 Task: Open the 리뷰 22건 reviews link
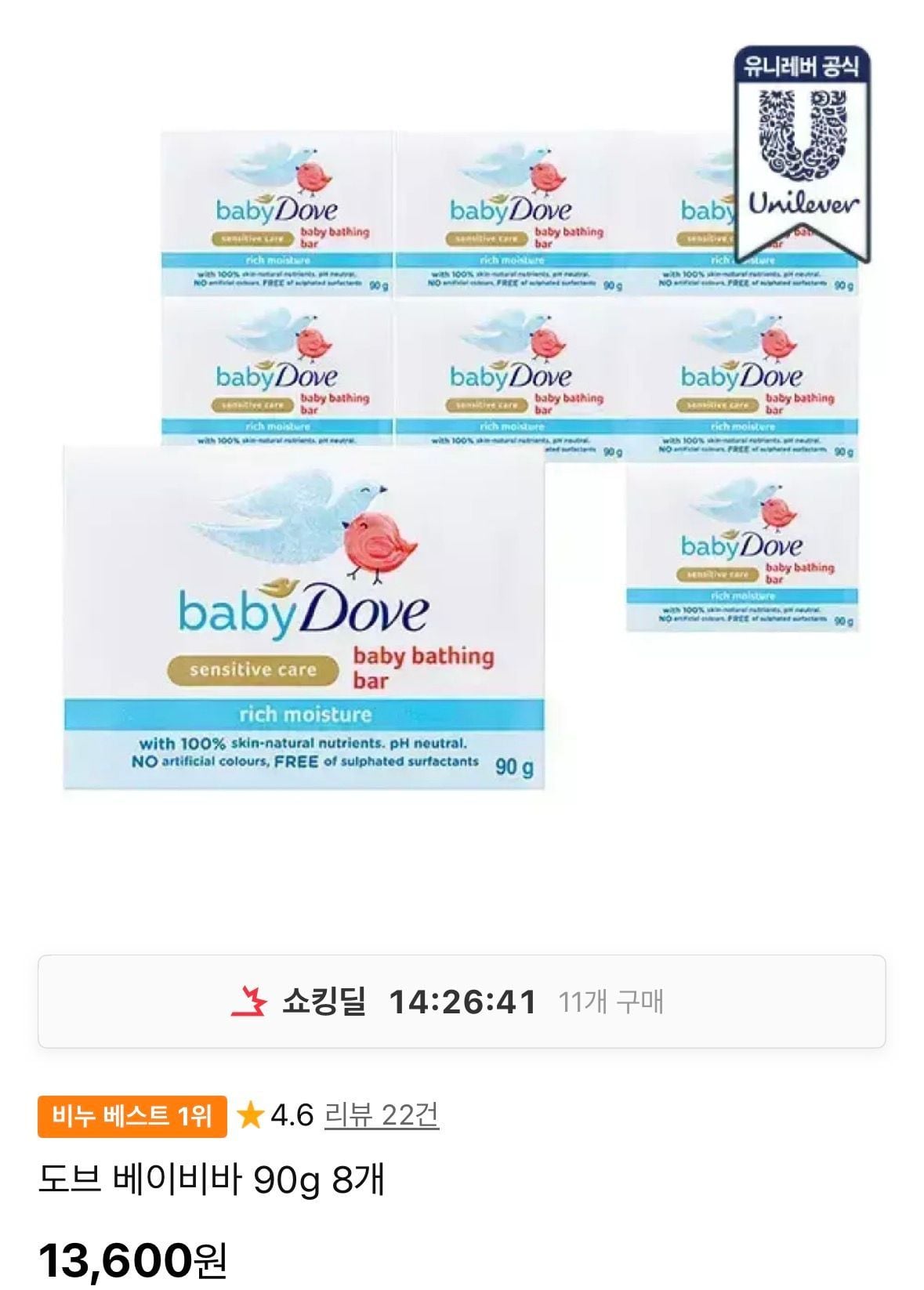pos(382,1114)
